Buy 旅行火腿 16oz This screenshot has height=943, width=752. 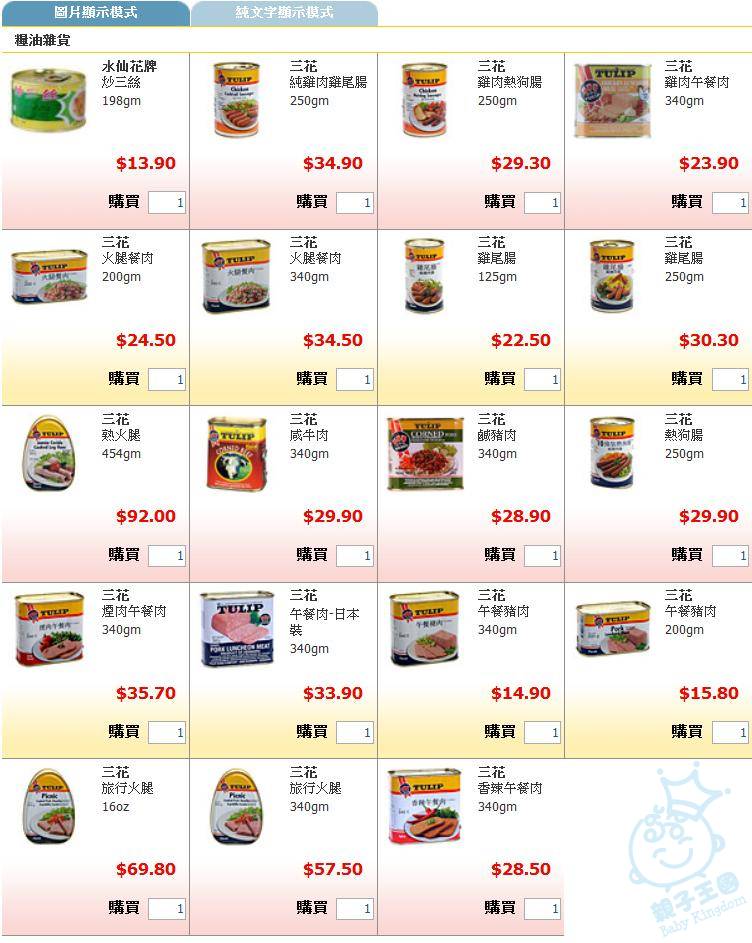124,908
